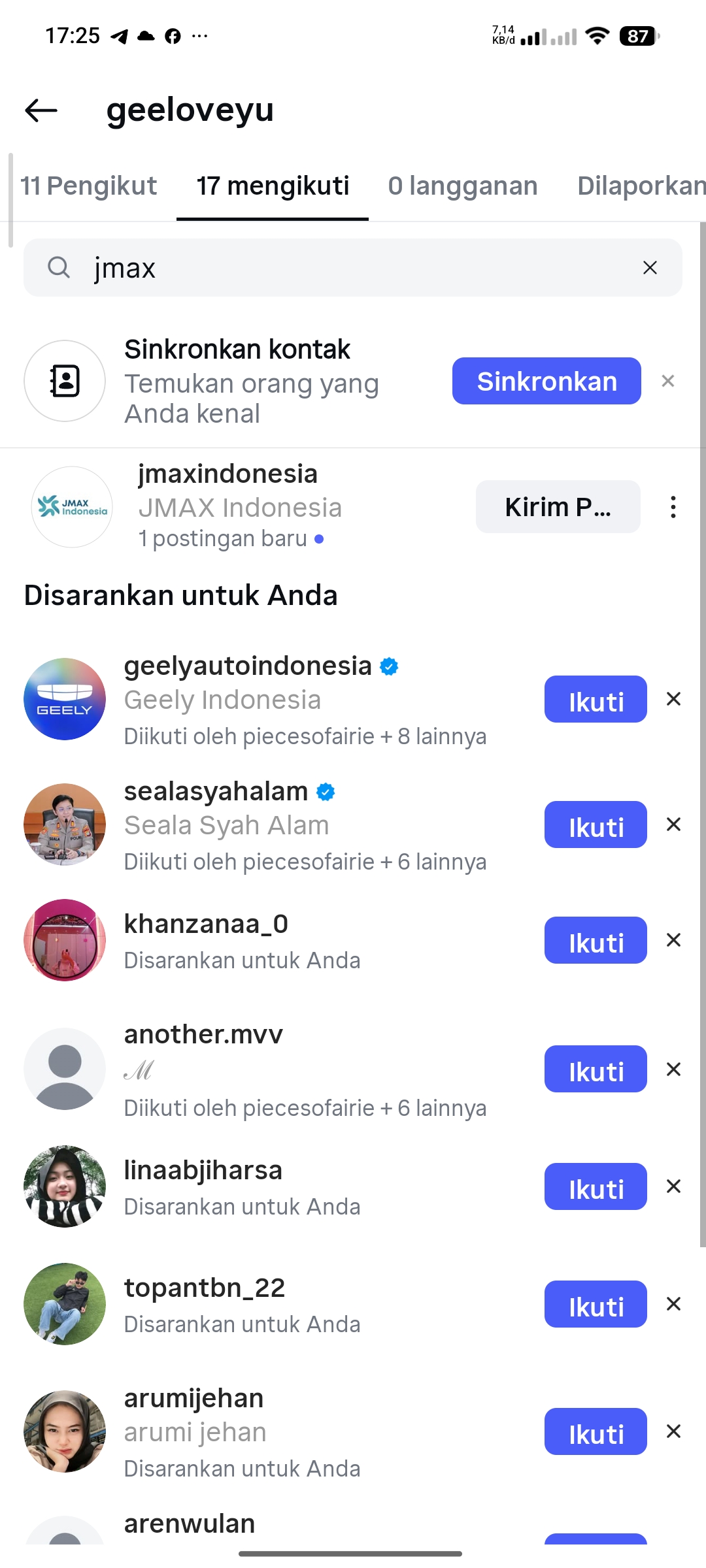Select the Dilaporkan tab
The width and height of the screenshot is (706, 1568).
click(641, 186)
